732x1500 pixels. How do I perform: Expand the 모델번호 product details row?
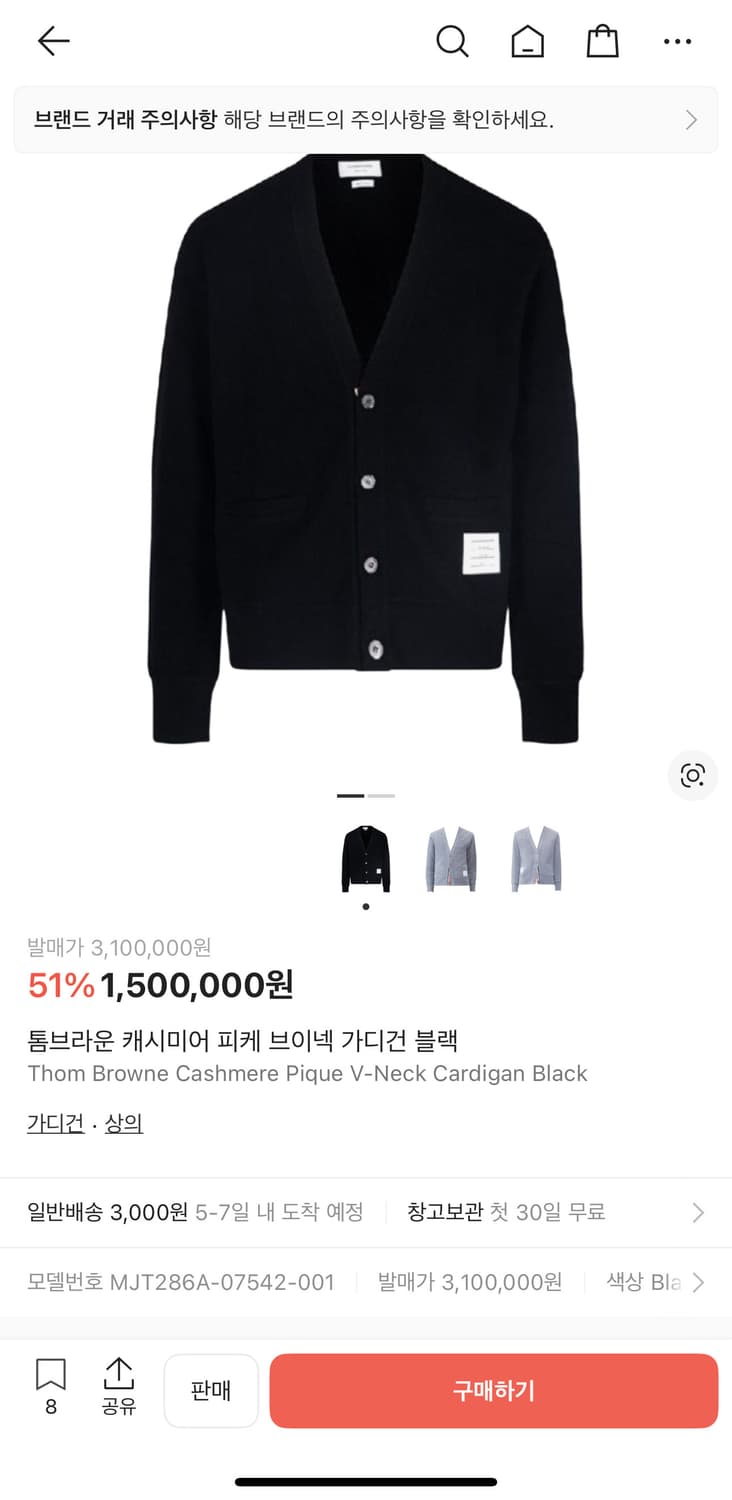[366, 1282]
